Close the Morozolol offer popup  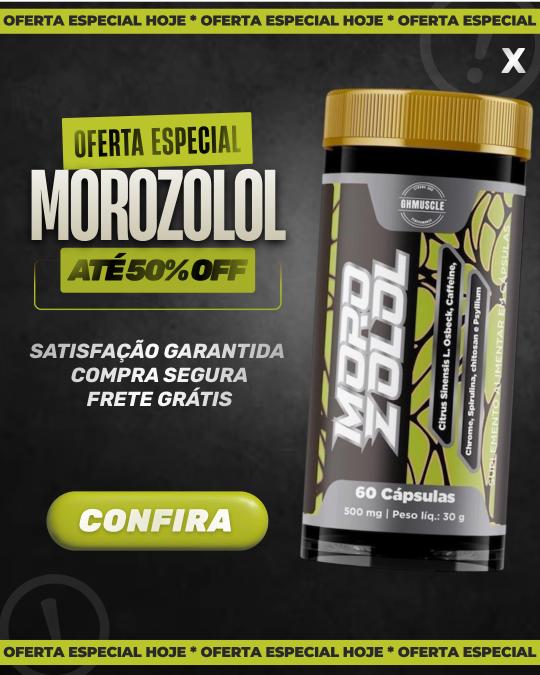[x=513, y=61]
